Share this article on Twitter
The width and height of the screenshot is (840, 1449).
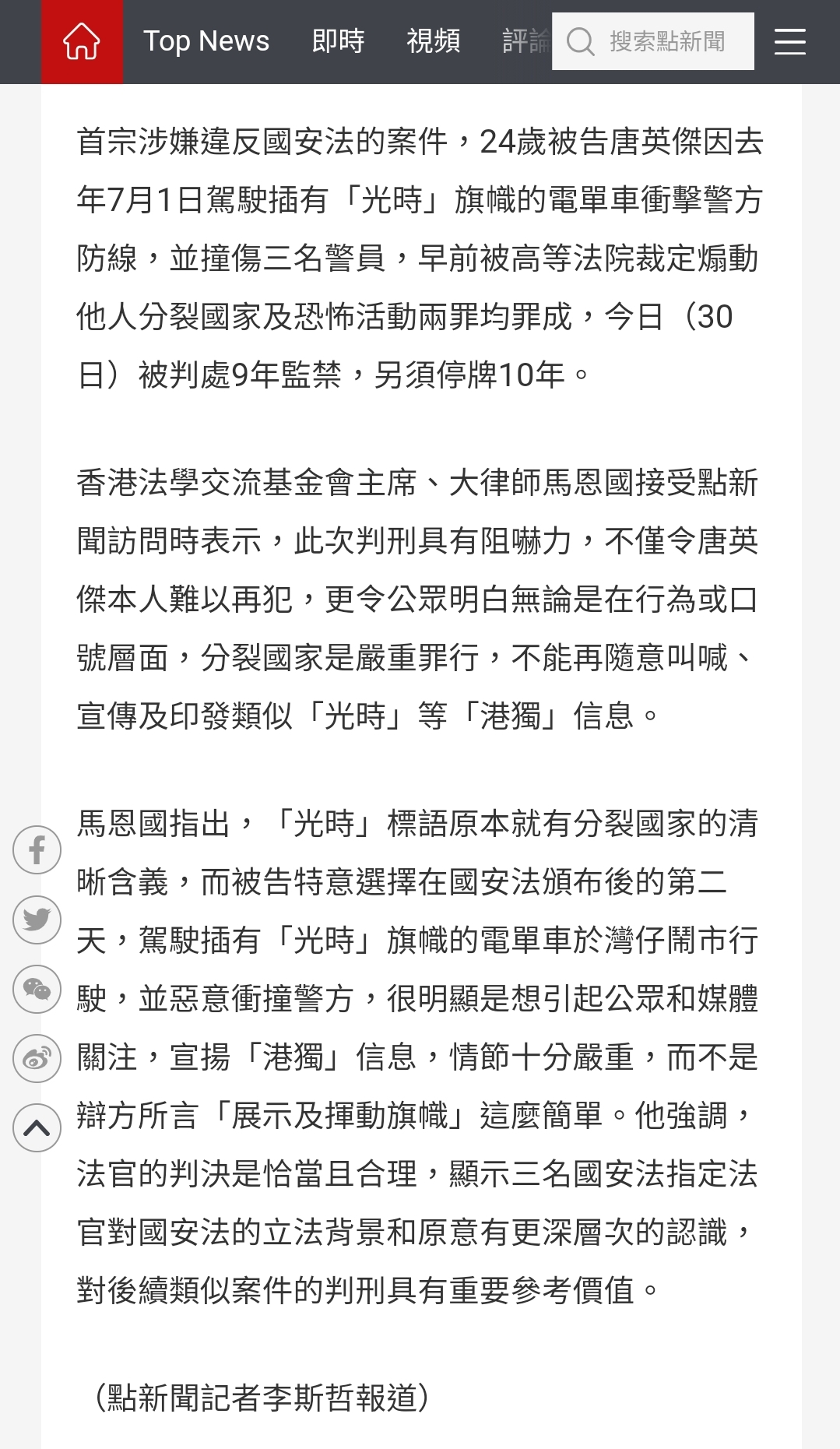(37, 920)
